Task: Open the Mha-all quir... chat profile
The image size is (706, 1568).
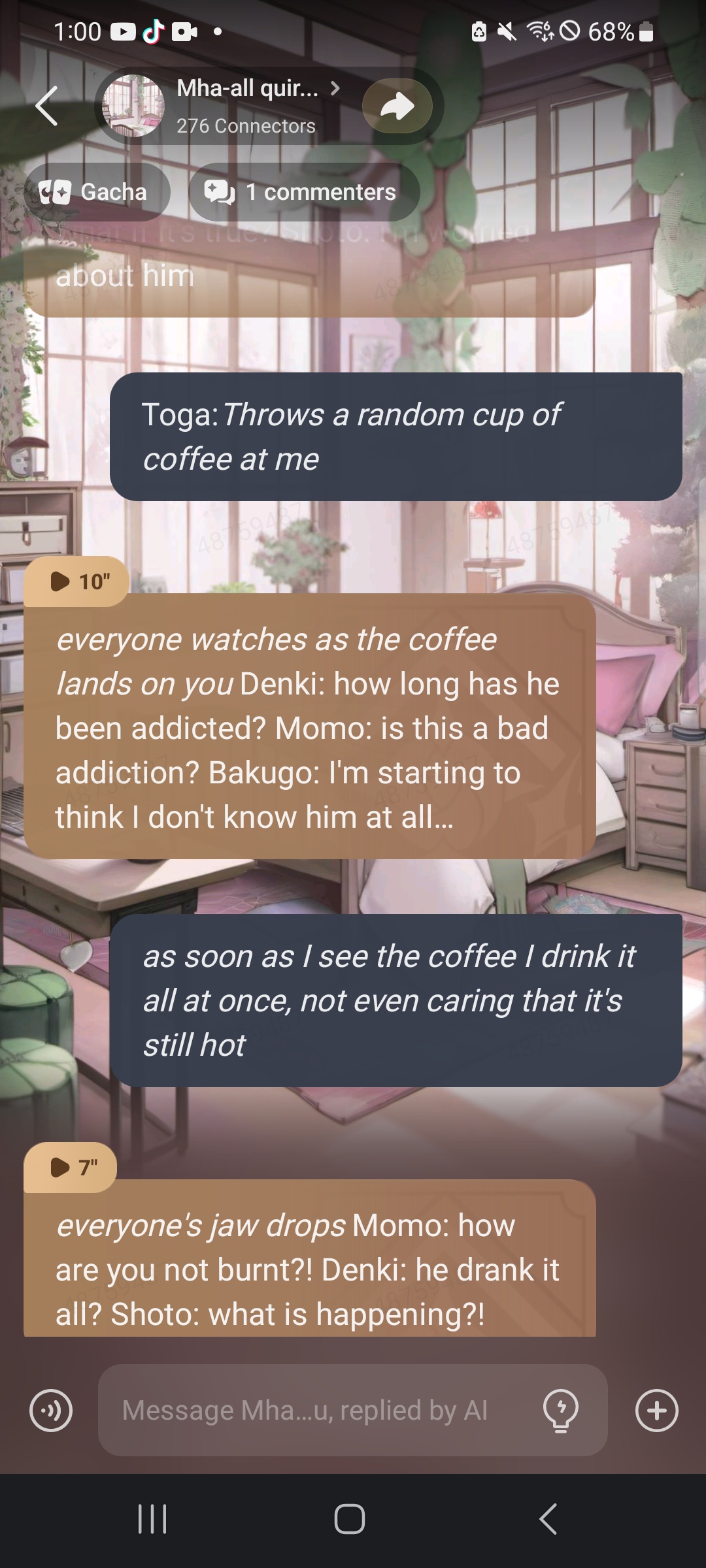Action: tap(247, 105)
